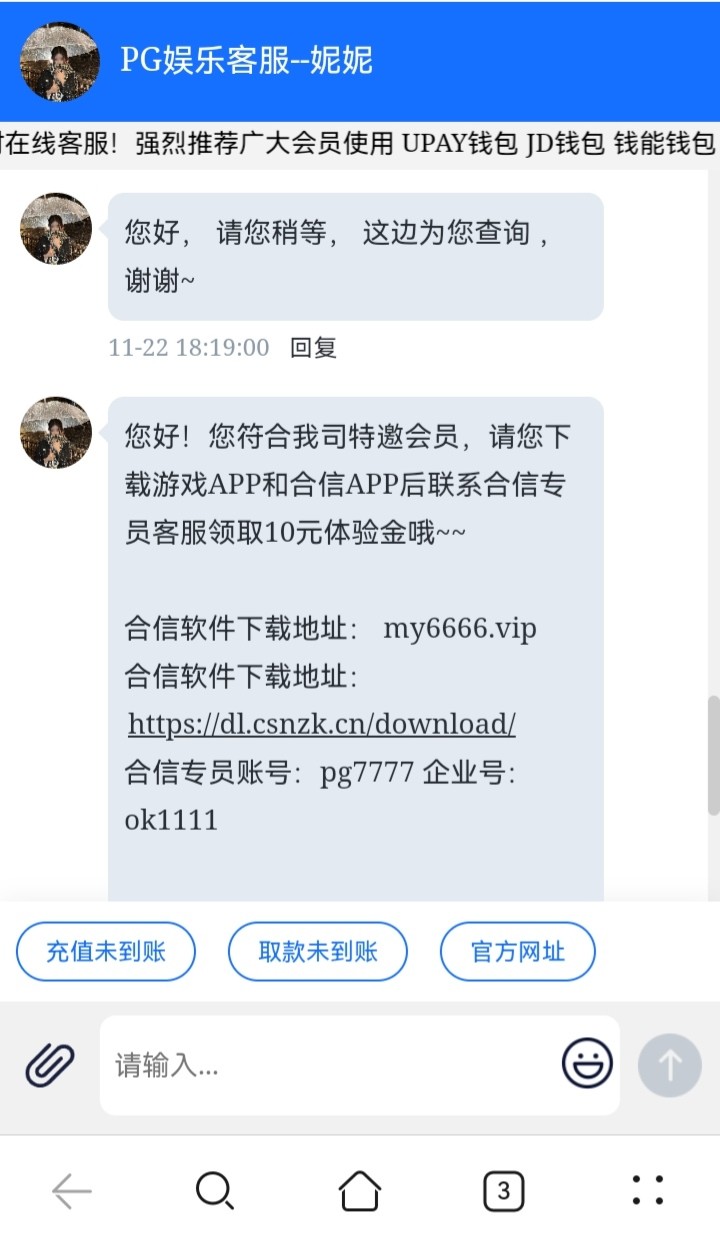The width and height of the screenshot is (720, 1241).
Task: Tap the send arrow button
Action: coord(669,1065)
